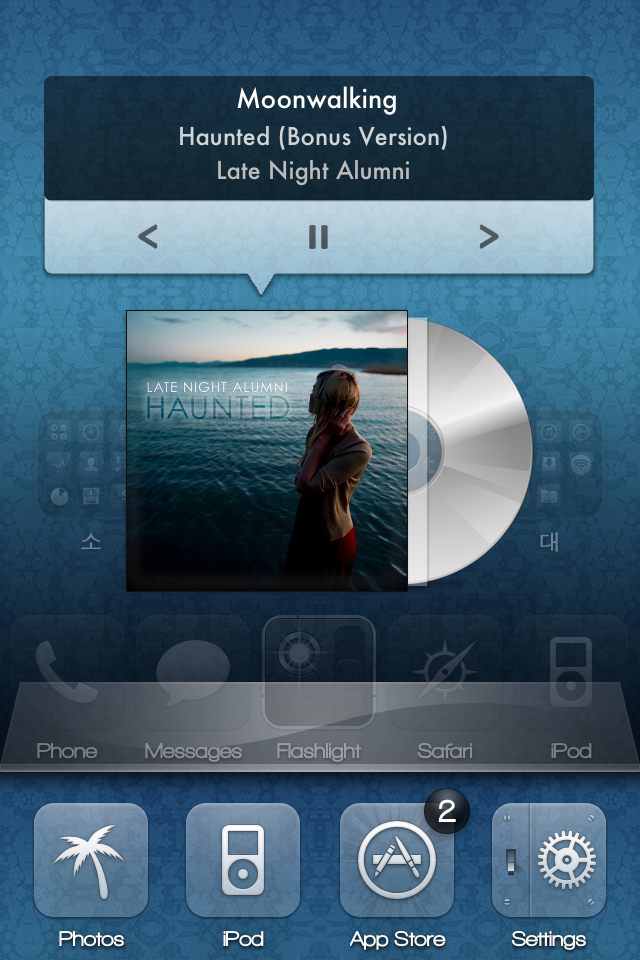This screenshot has height=960, width=640.
Task: Skip to the previous track
Action: [148, 237]
